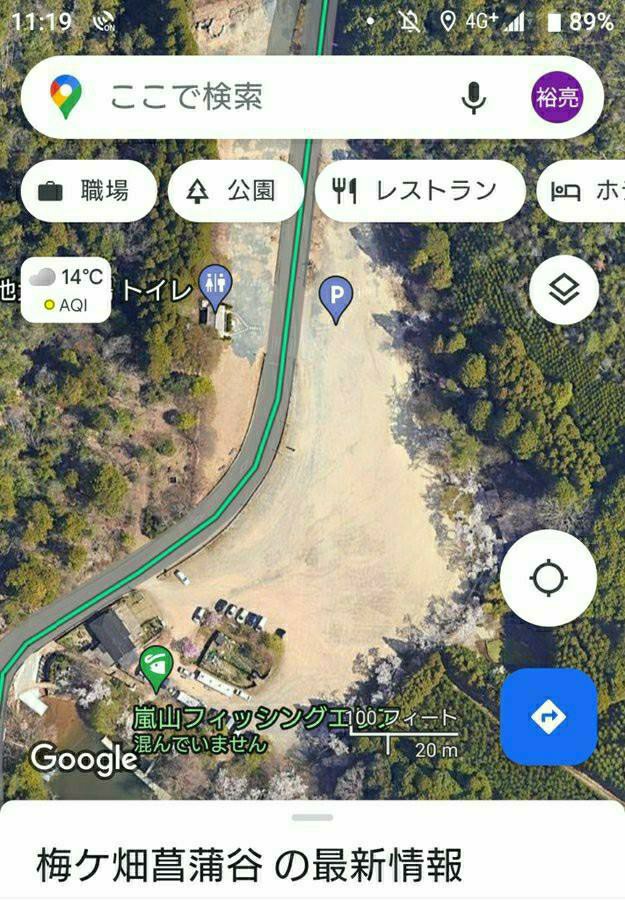625x900 pixels.
Task: Start voice search with the microphone
Action: click(474, 97)
